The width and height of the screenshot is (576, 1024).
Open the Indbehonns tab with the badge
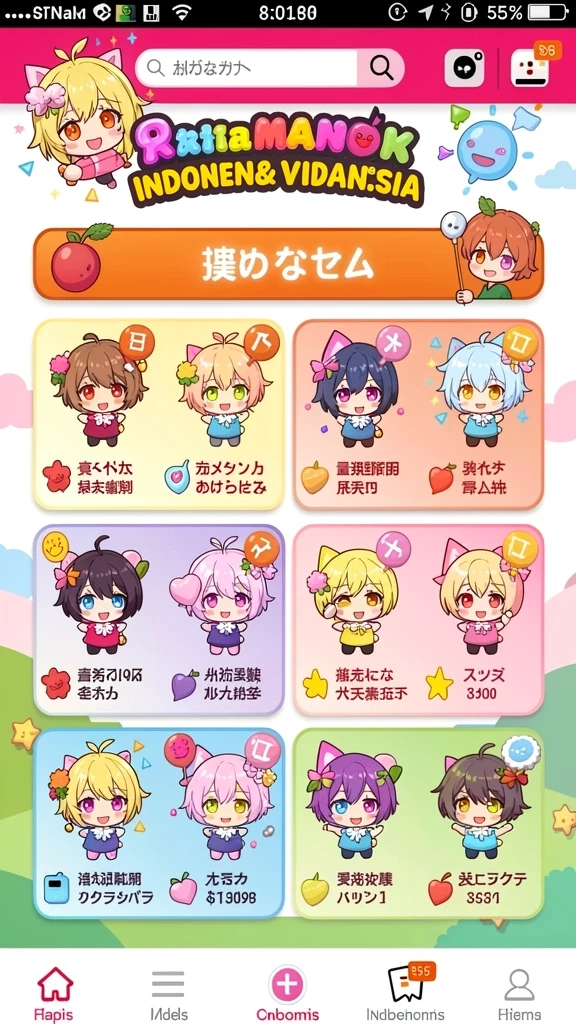point(405,993)
